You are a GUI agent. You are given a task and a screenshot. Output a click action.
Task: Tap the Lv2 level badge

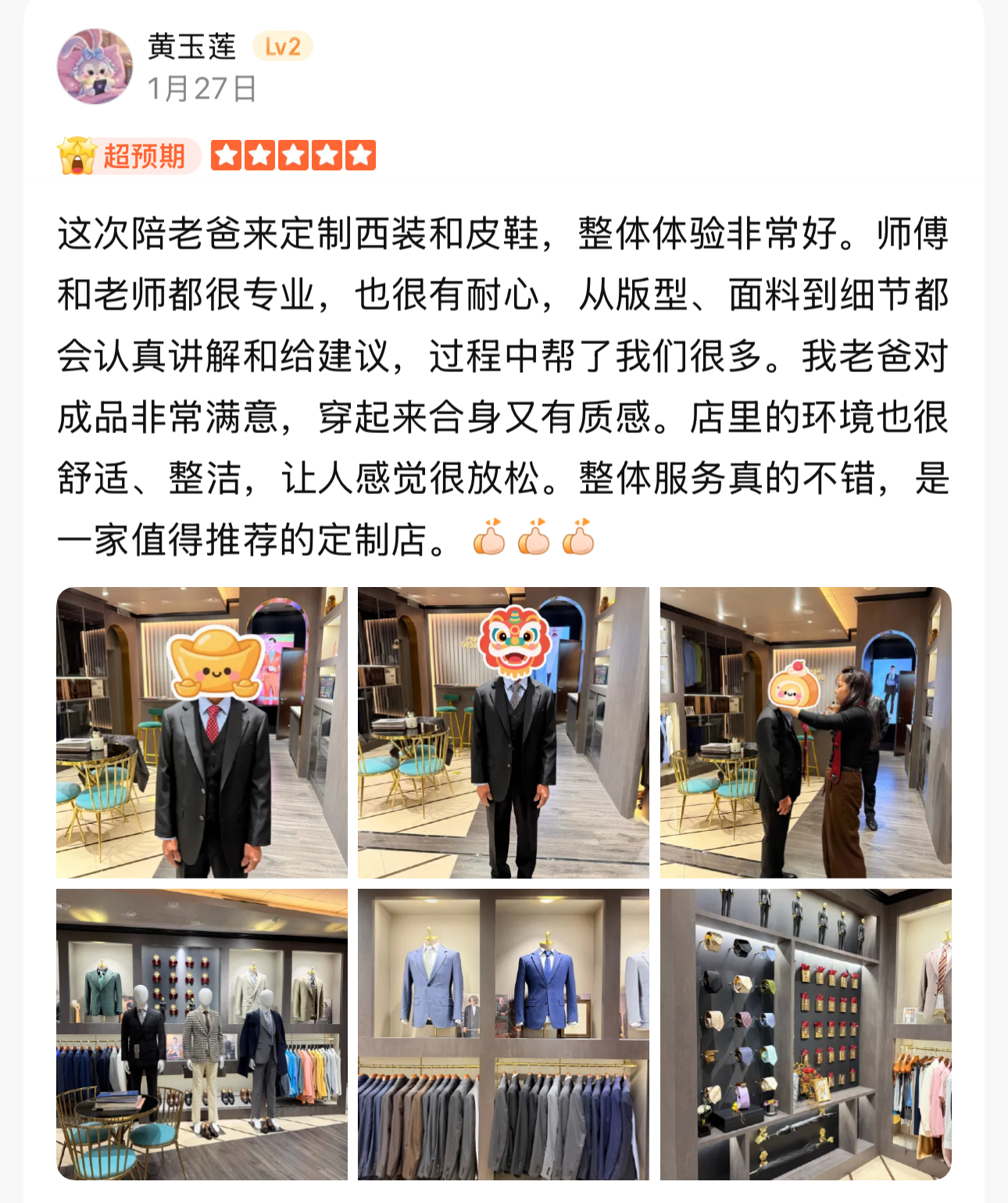tap(281, 45)
